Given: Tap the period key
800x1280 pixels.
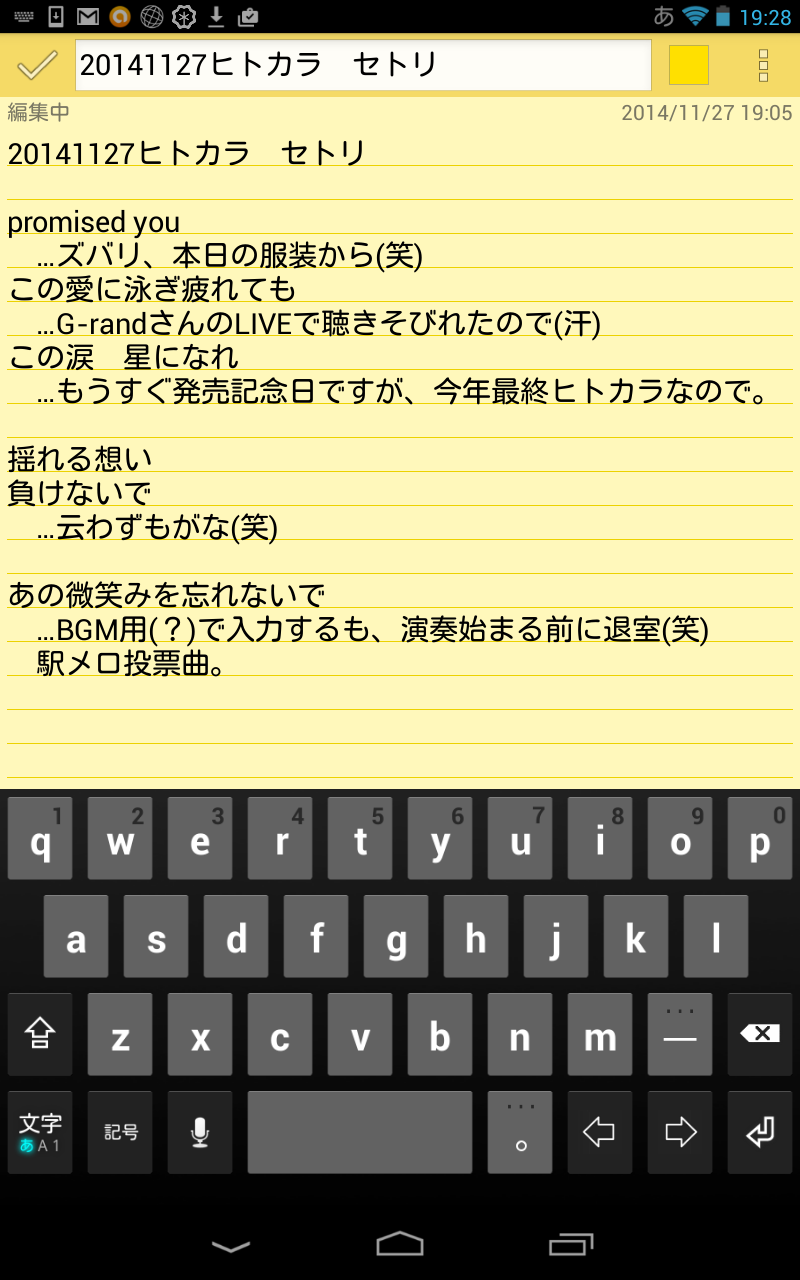Looking at the screenshot, I should (x=520, y=1132).
